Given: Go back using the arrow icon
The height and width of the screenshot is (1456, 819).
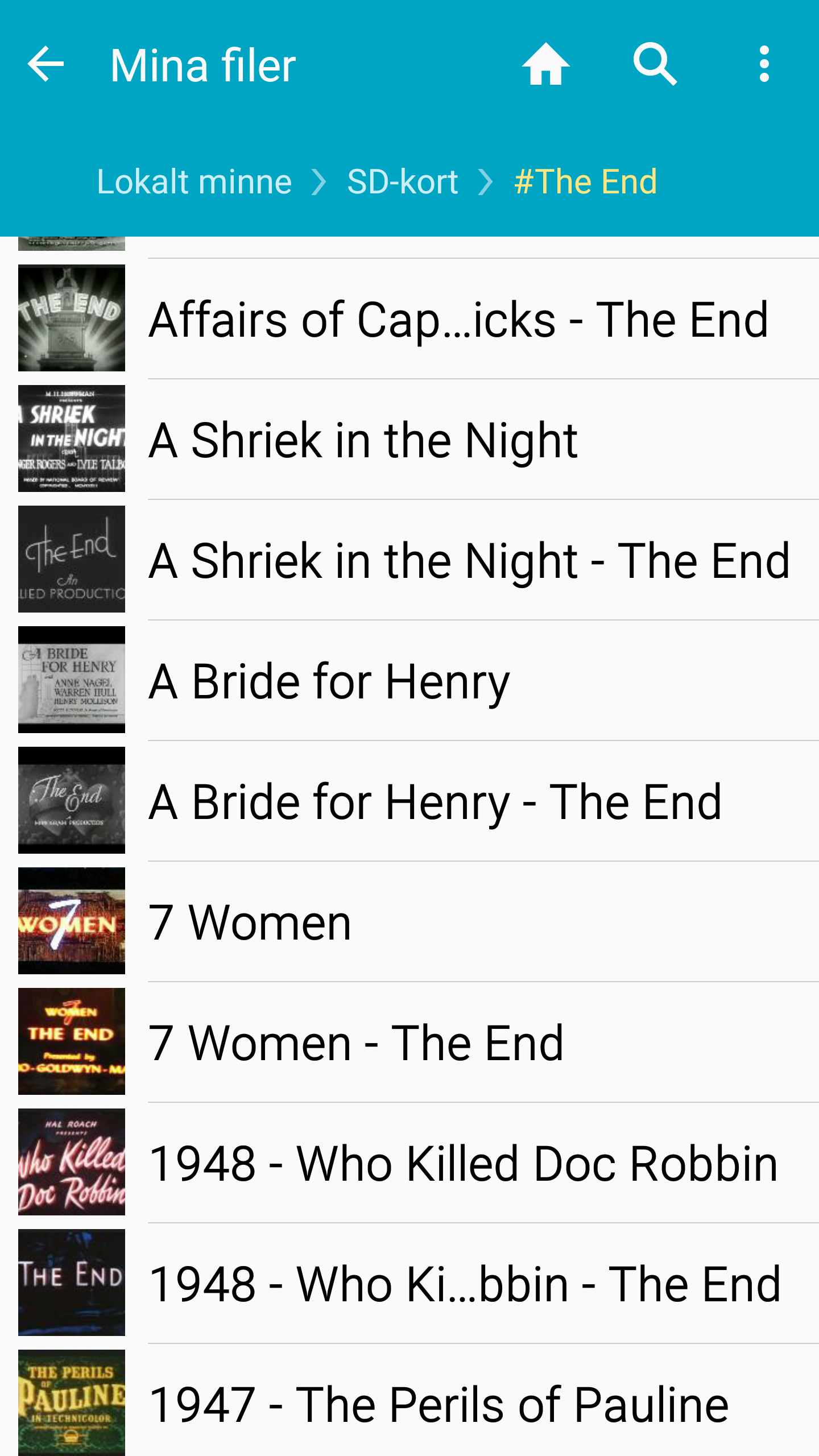Looking at the screenshot, I should tap(45, 64).
